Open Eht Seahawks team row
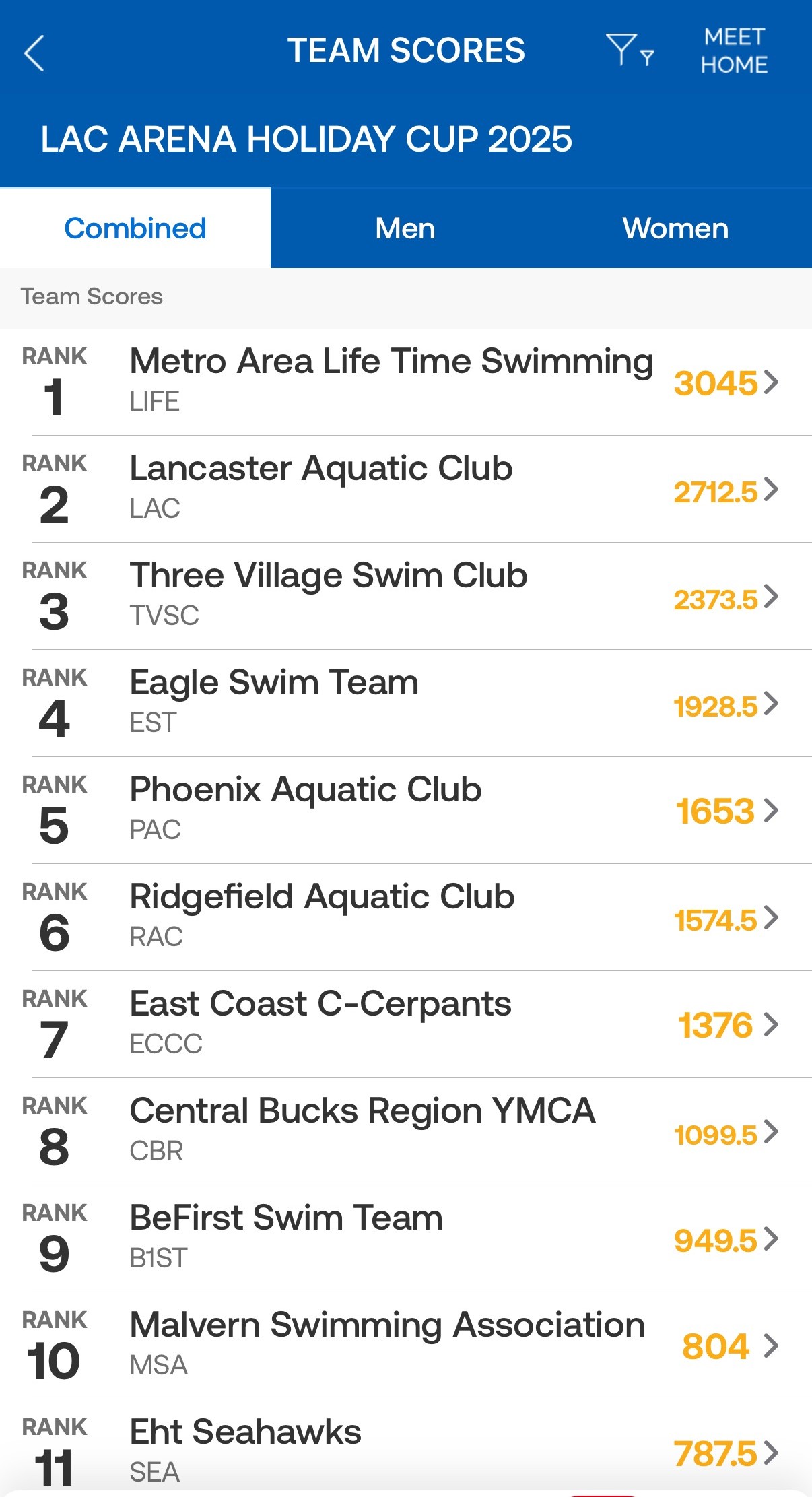The height and width of the screenshot is (1497, 812). click(406, 1450)
